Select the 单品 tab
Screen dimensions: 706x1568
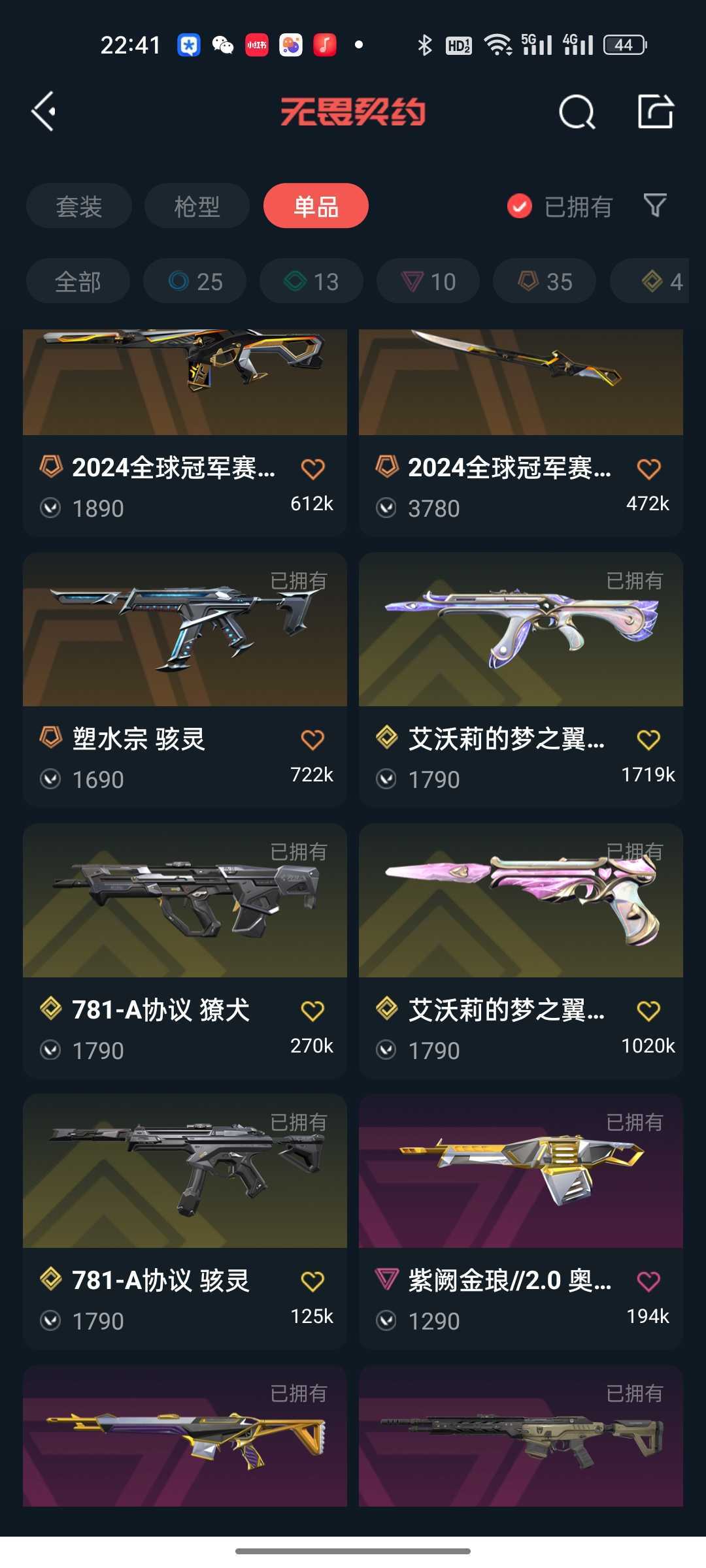coord(316,206)
